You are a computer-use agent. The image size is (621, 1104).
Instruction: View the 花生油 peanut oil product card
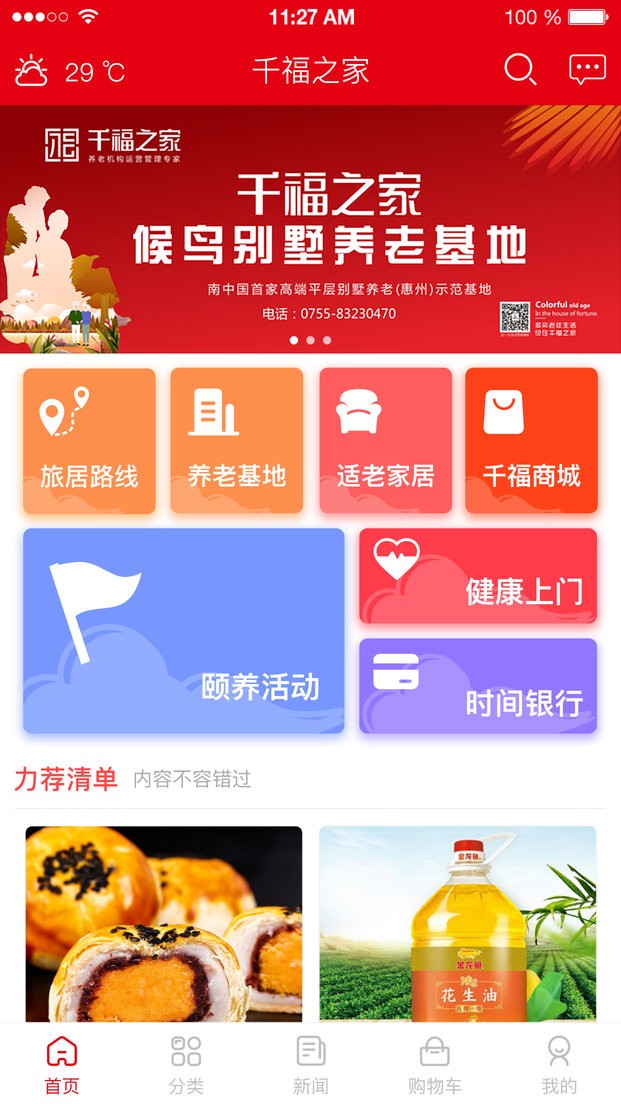[458, 924]
